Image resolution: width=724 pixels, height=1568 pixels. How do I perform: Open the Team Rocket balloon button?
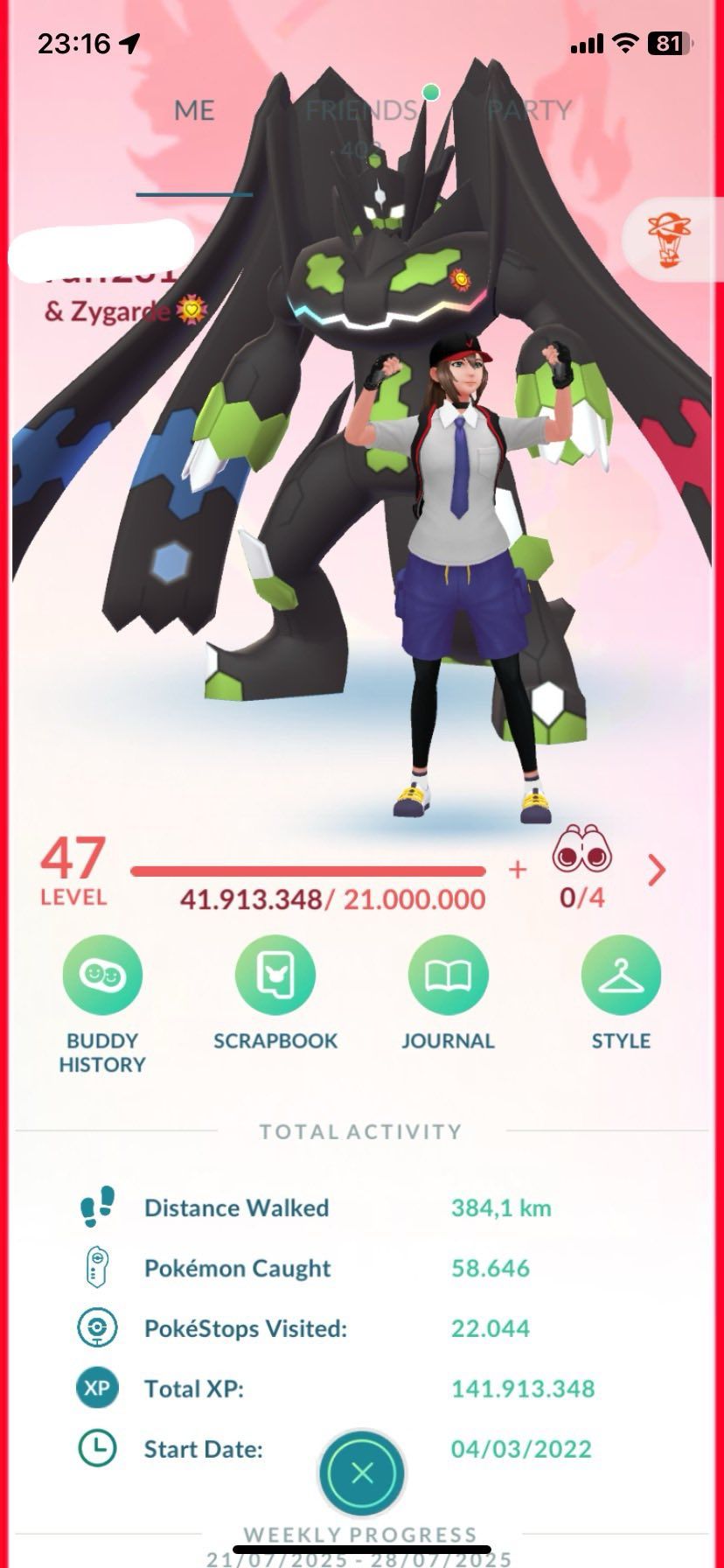670,240
